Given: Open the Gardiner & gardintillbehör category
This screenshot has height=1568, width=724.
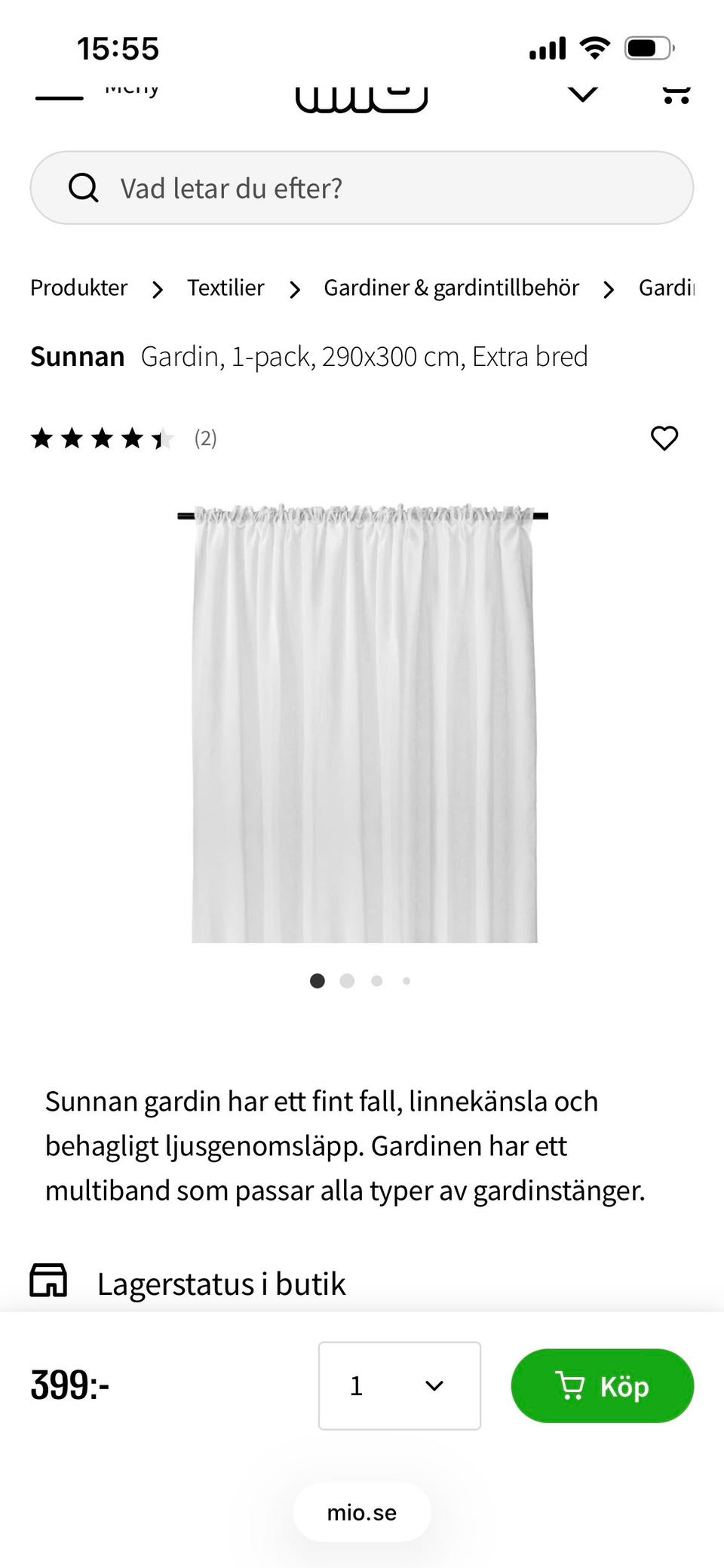Looking at the screenshot, I should click(x=451, y=287).
